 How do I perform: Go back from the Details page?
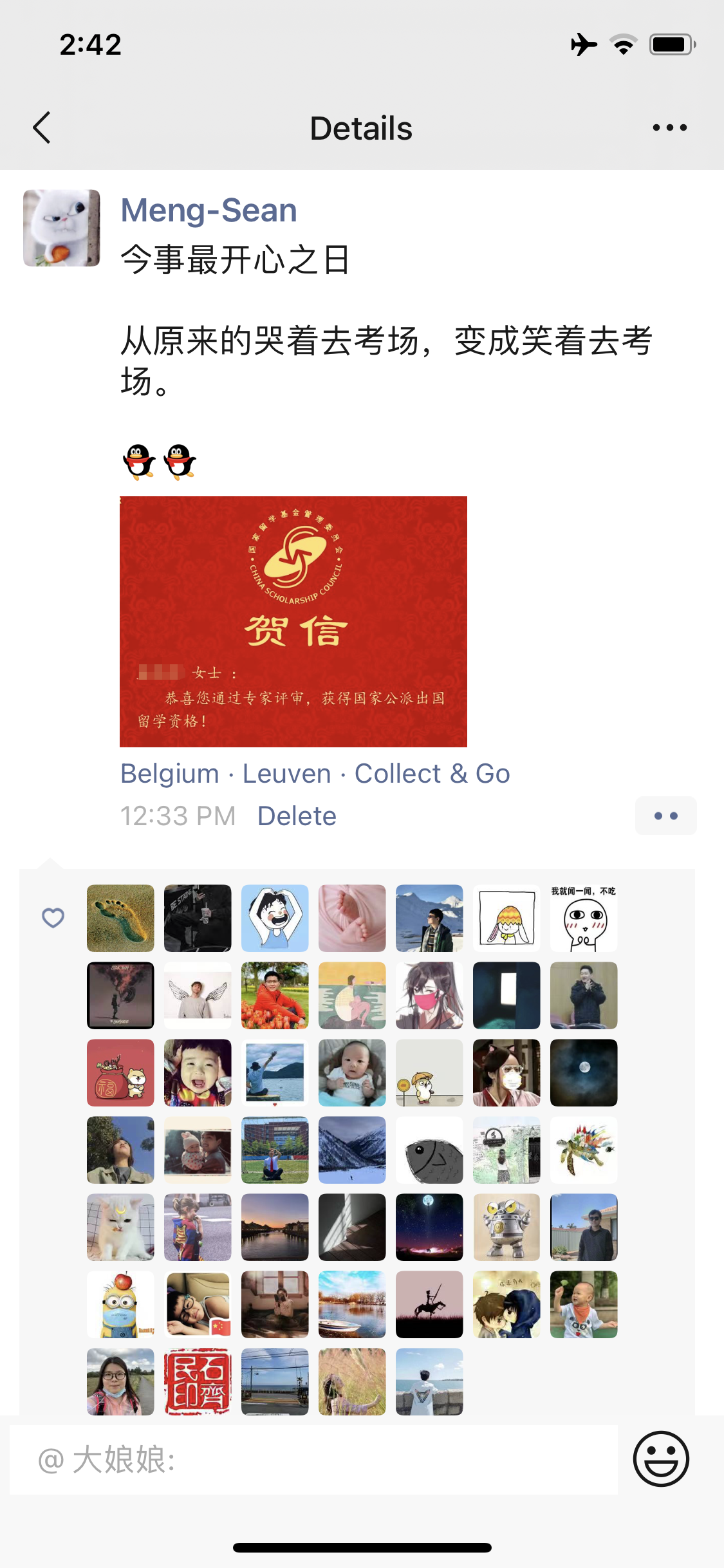click(42, 127)
